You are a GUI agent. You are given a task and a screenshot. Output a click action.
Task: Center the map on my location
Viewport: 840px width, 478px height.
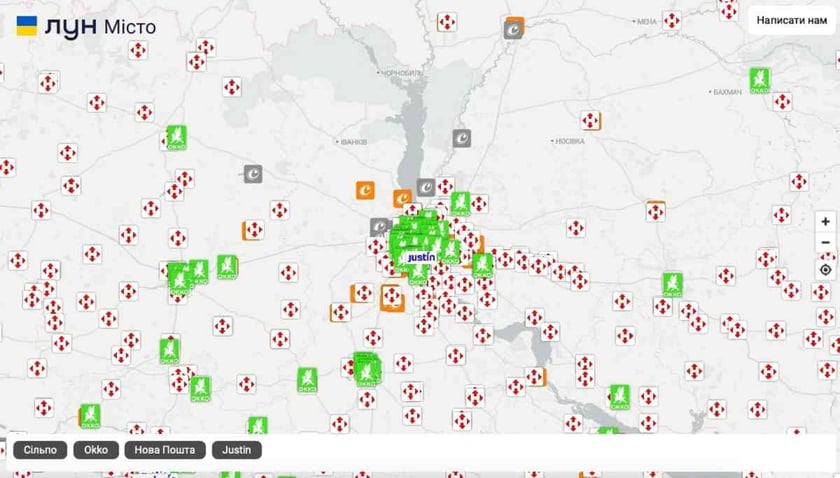pos(825,269)
